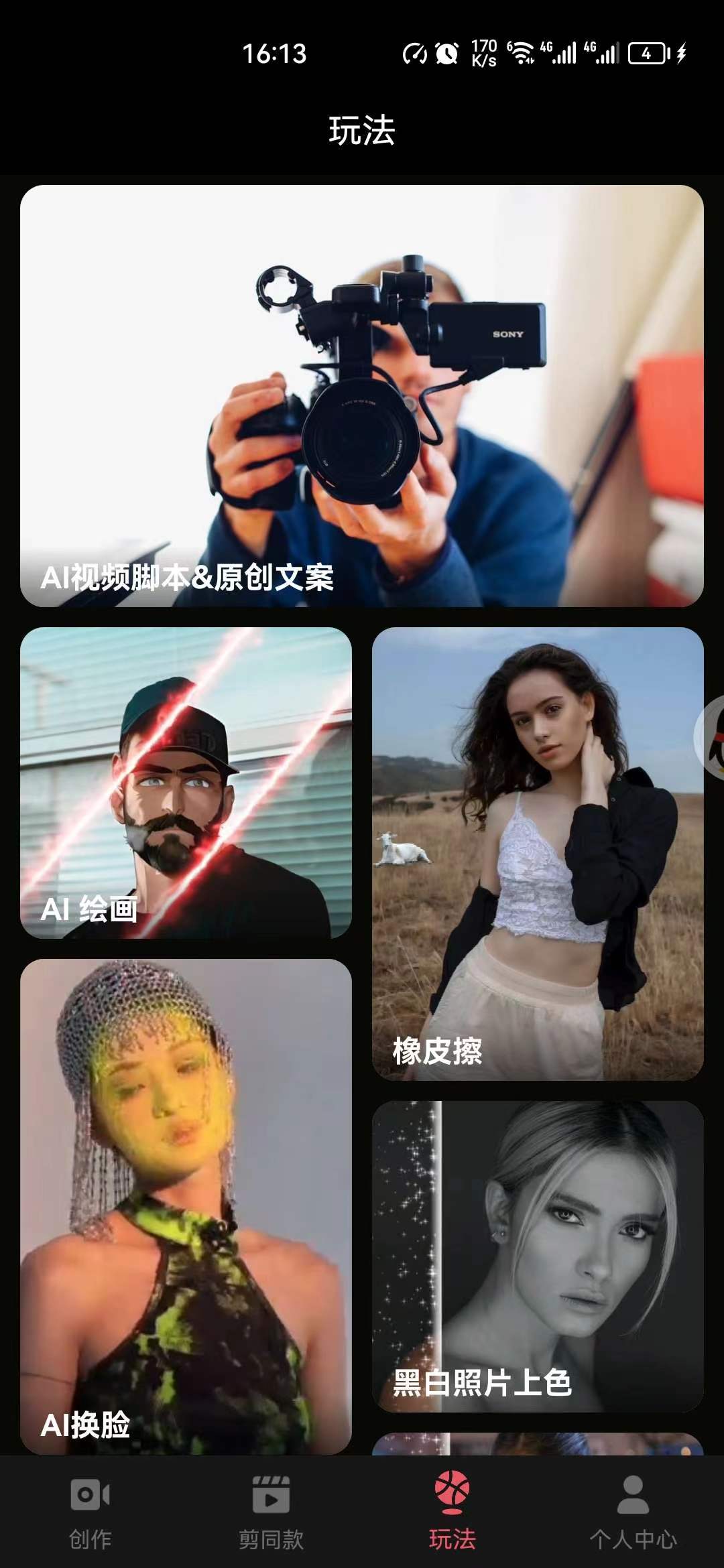Open AI视频脚本&原创文案 card

(362, 395)
